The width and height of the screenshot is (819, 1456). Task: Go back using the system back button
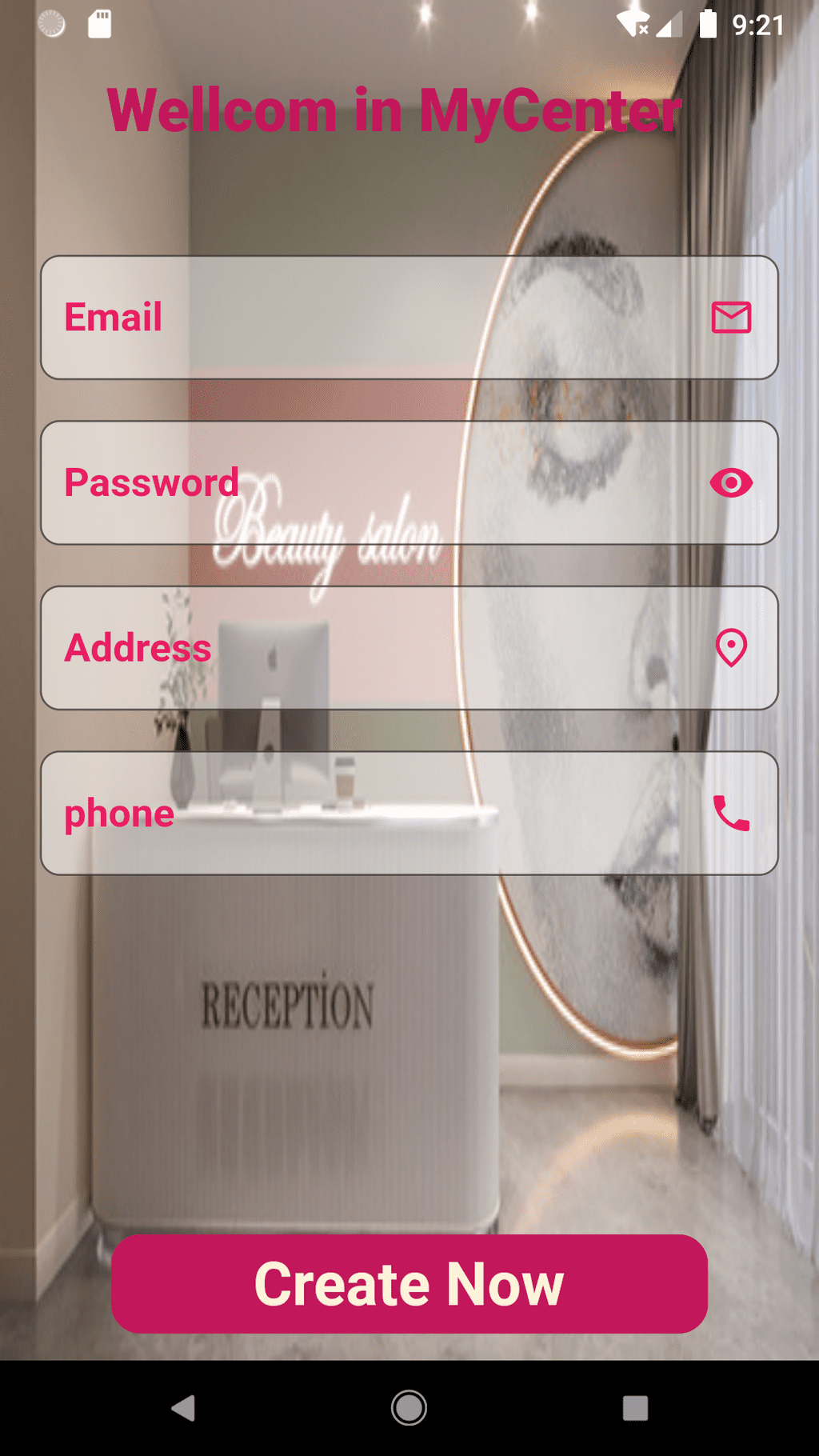click(x=183, y=1408)
